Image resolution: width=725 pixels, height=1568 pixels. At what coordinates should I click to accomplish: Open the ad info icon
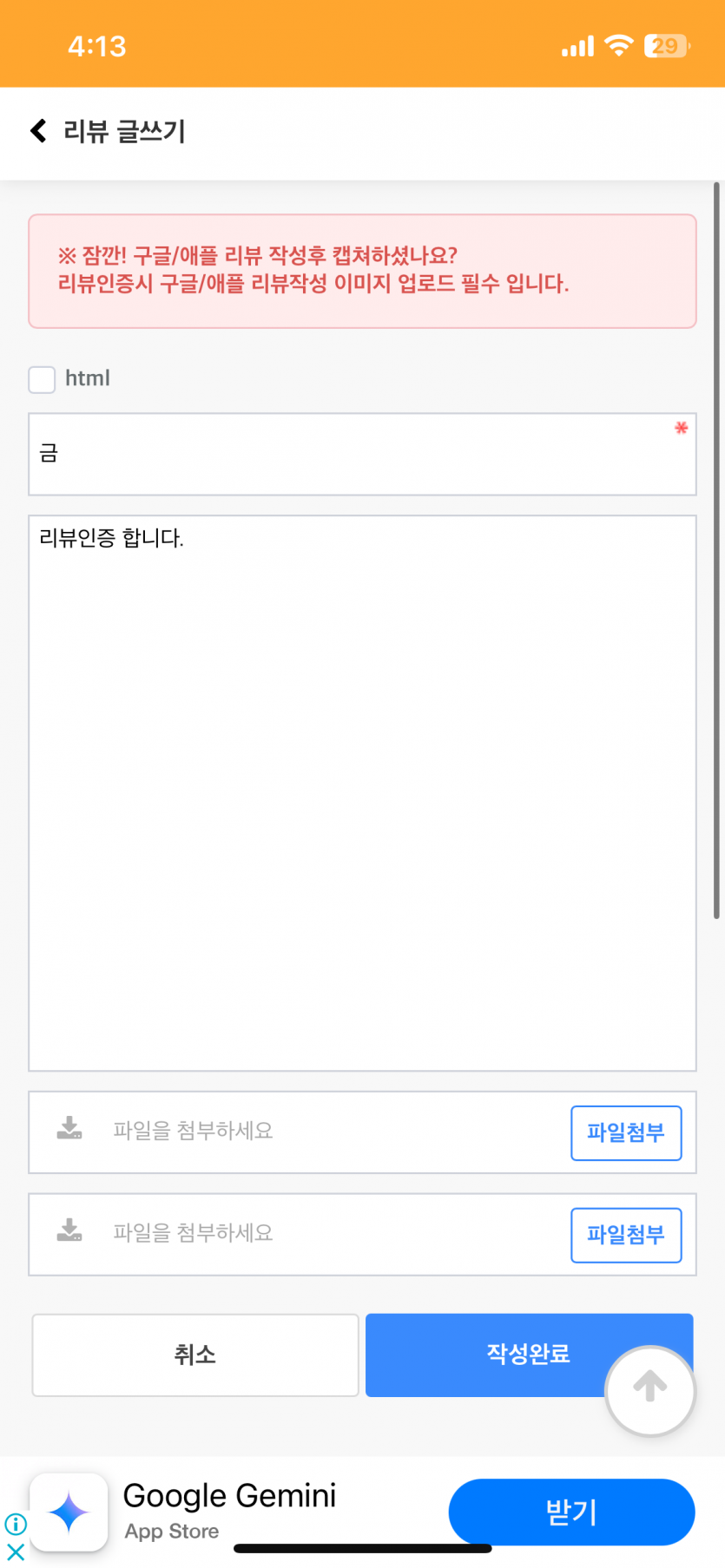16,1524
